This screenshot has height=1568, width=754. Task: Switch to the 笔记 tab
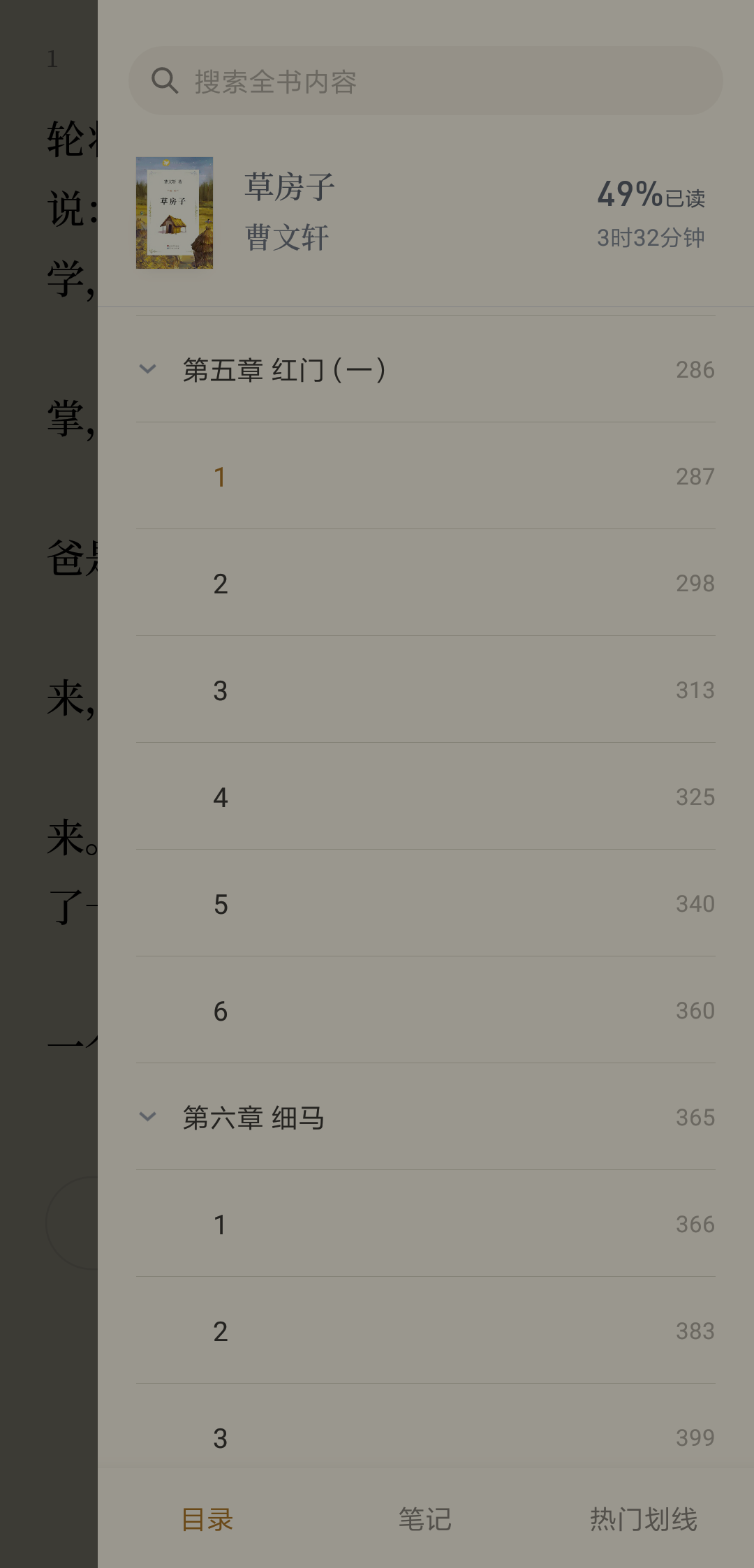pos(424,1519)
